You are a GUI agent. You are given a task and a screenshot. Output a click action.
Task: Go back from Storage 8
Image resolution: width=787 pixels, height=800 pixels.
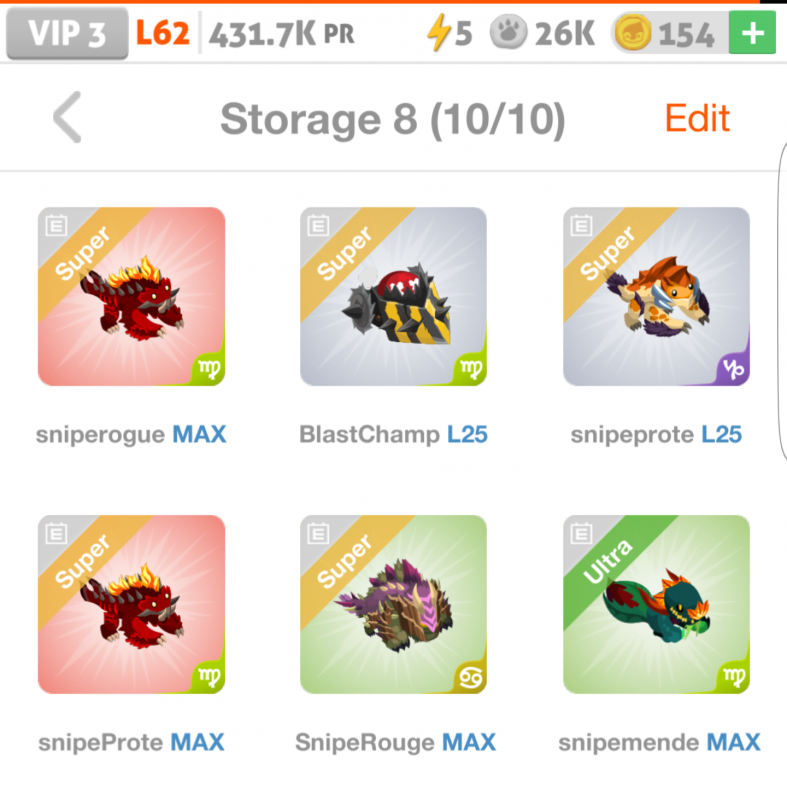[x=67, y=119]
